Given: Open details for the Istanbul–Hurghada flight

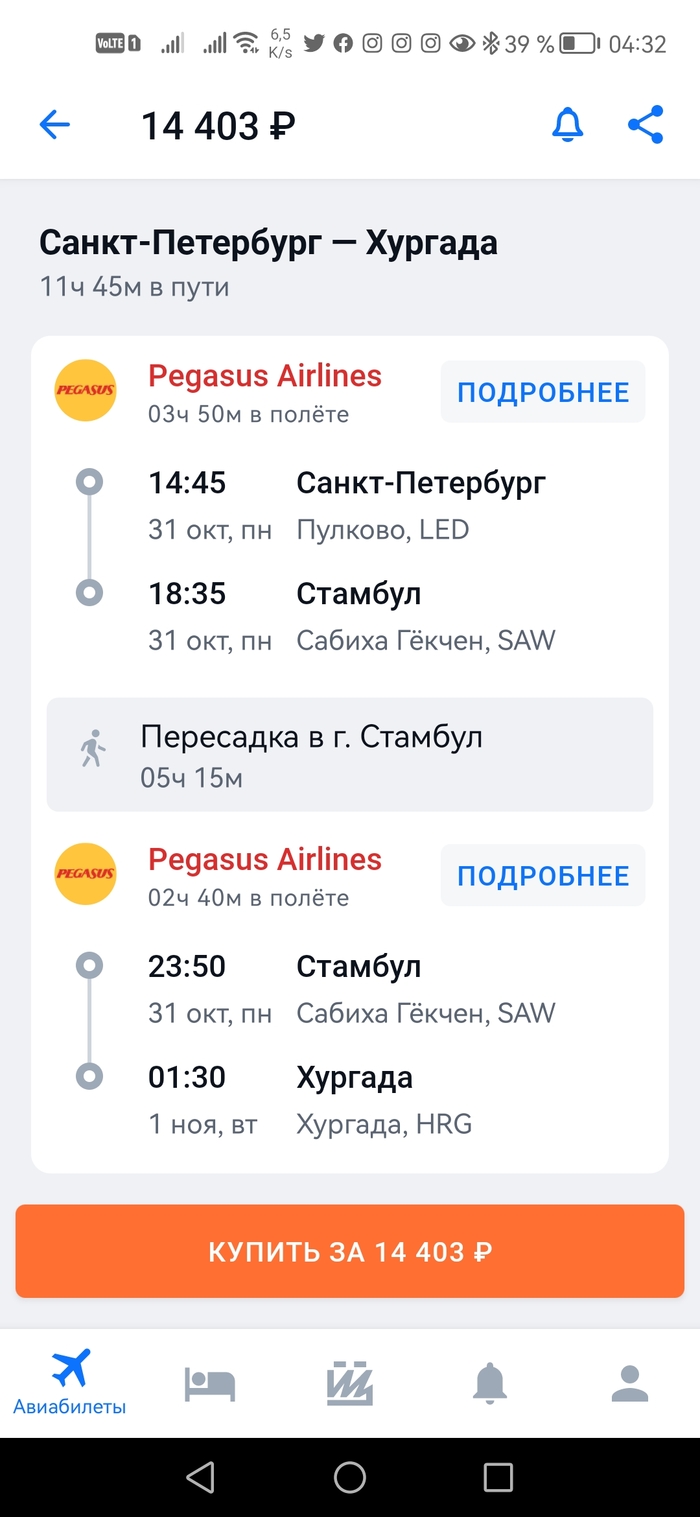Looking at the screenshot, I should tap(543, 876).
